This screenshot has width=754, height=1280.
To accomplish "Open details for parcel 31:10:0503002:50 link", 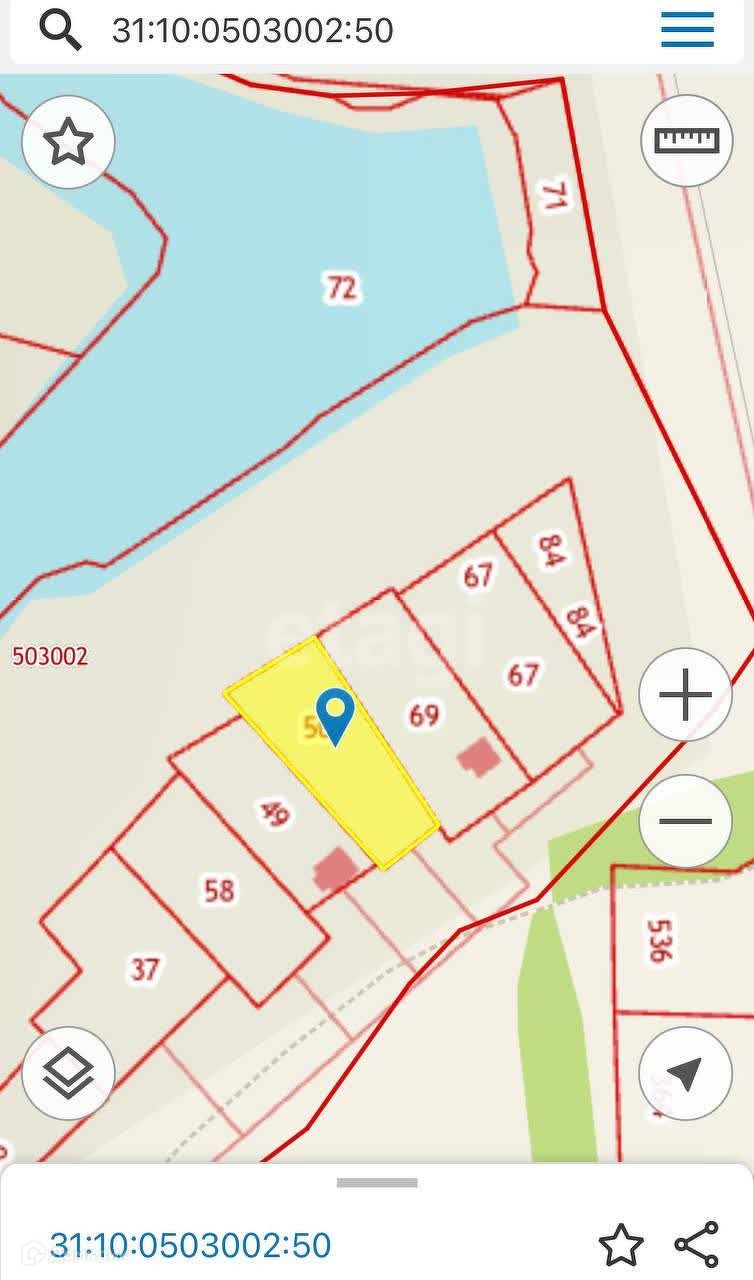I will click(x=190, y=1245).
